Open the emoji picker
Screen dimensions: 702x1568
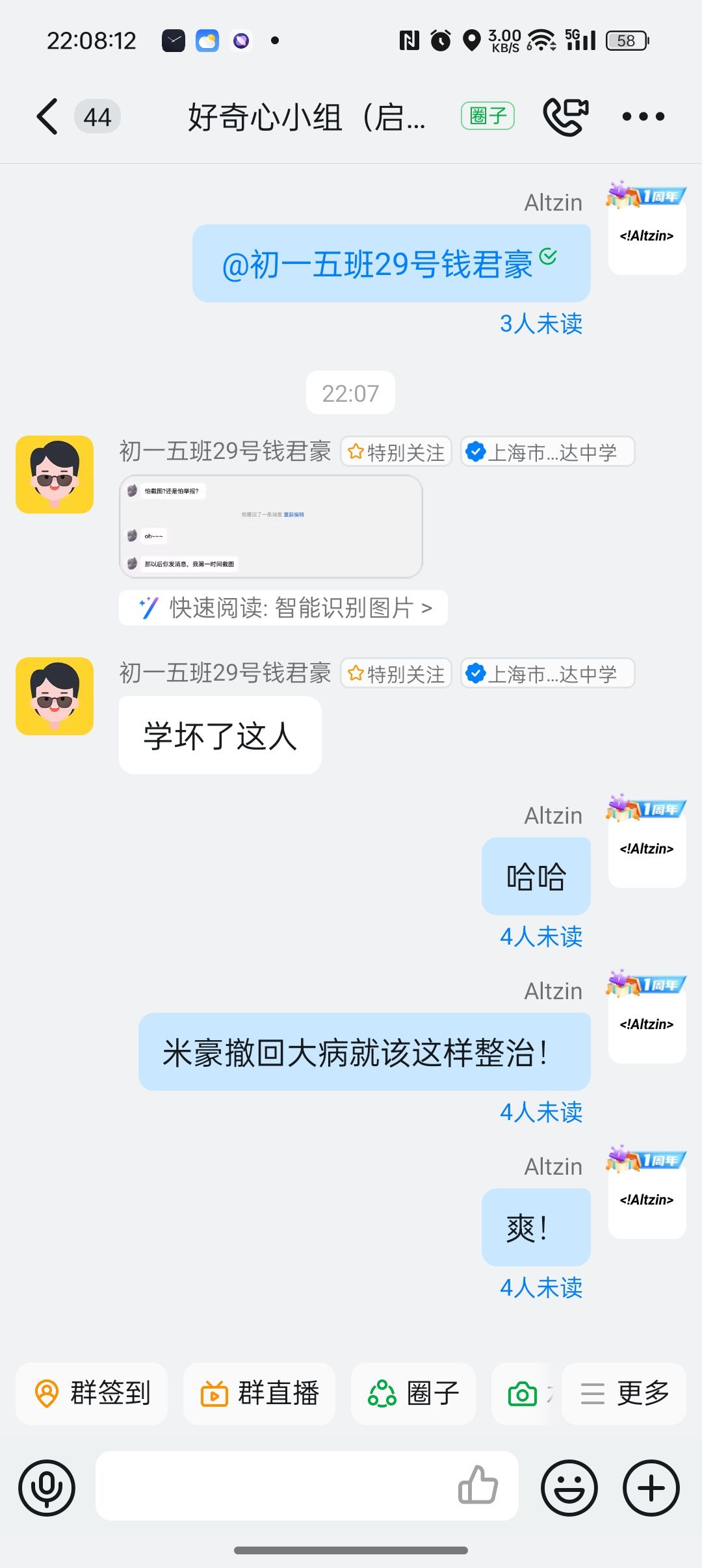coord(569,1487)
